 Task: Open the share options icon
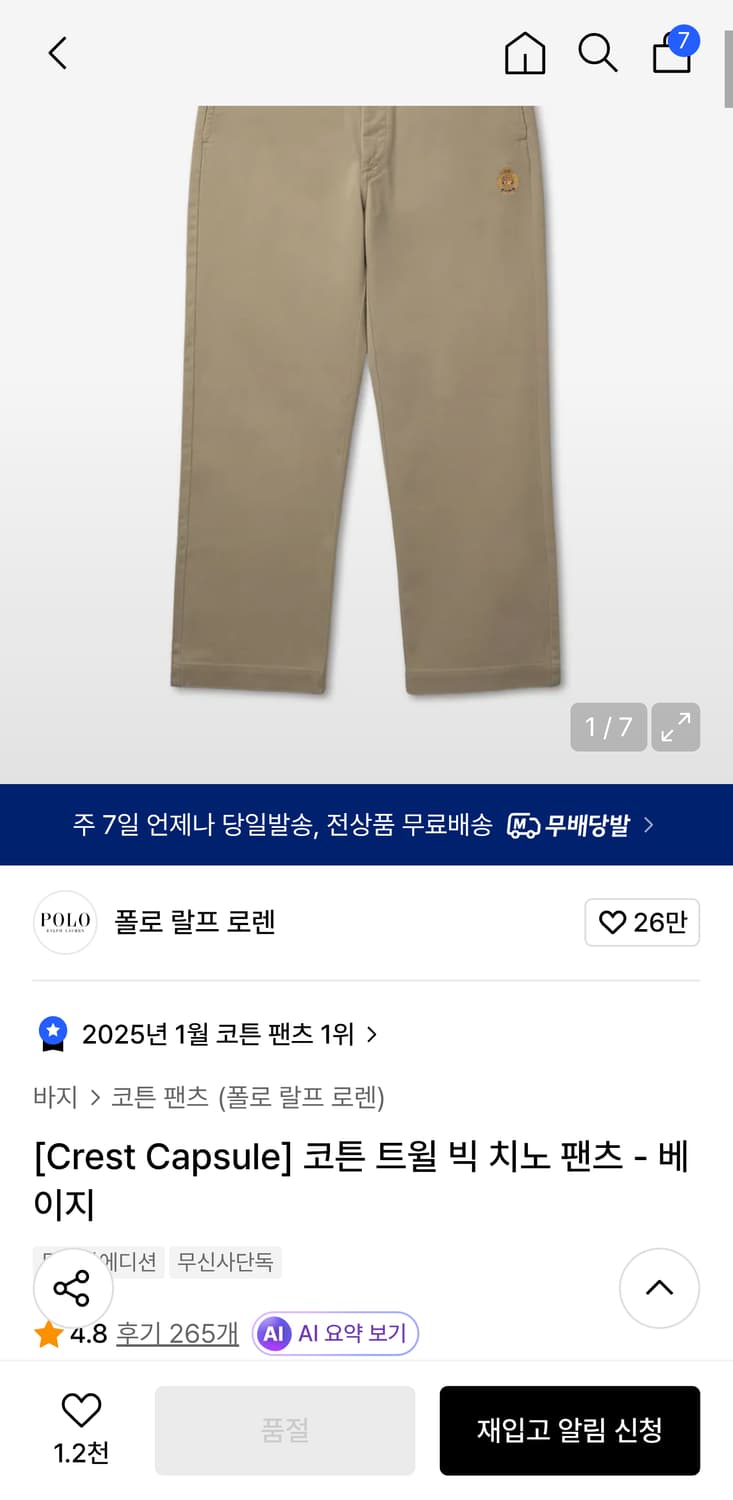(72, 1288)
